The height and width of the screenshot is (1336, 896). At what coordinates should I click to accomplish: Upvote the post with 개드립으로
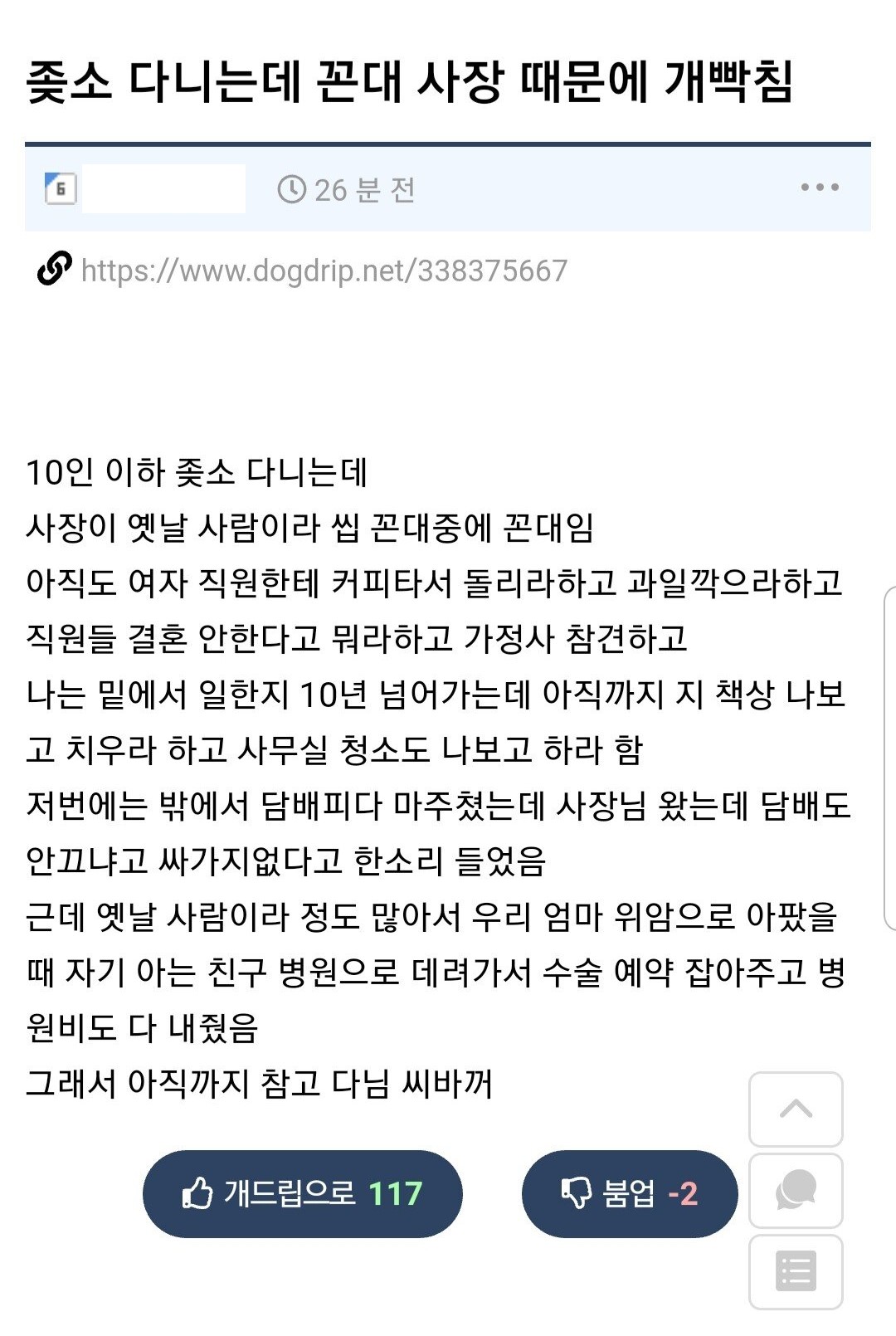[302, 1193]
